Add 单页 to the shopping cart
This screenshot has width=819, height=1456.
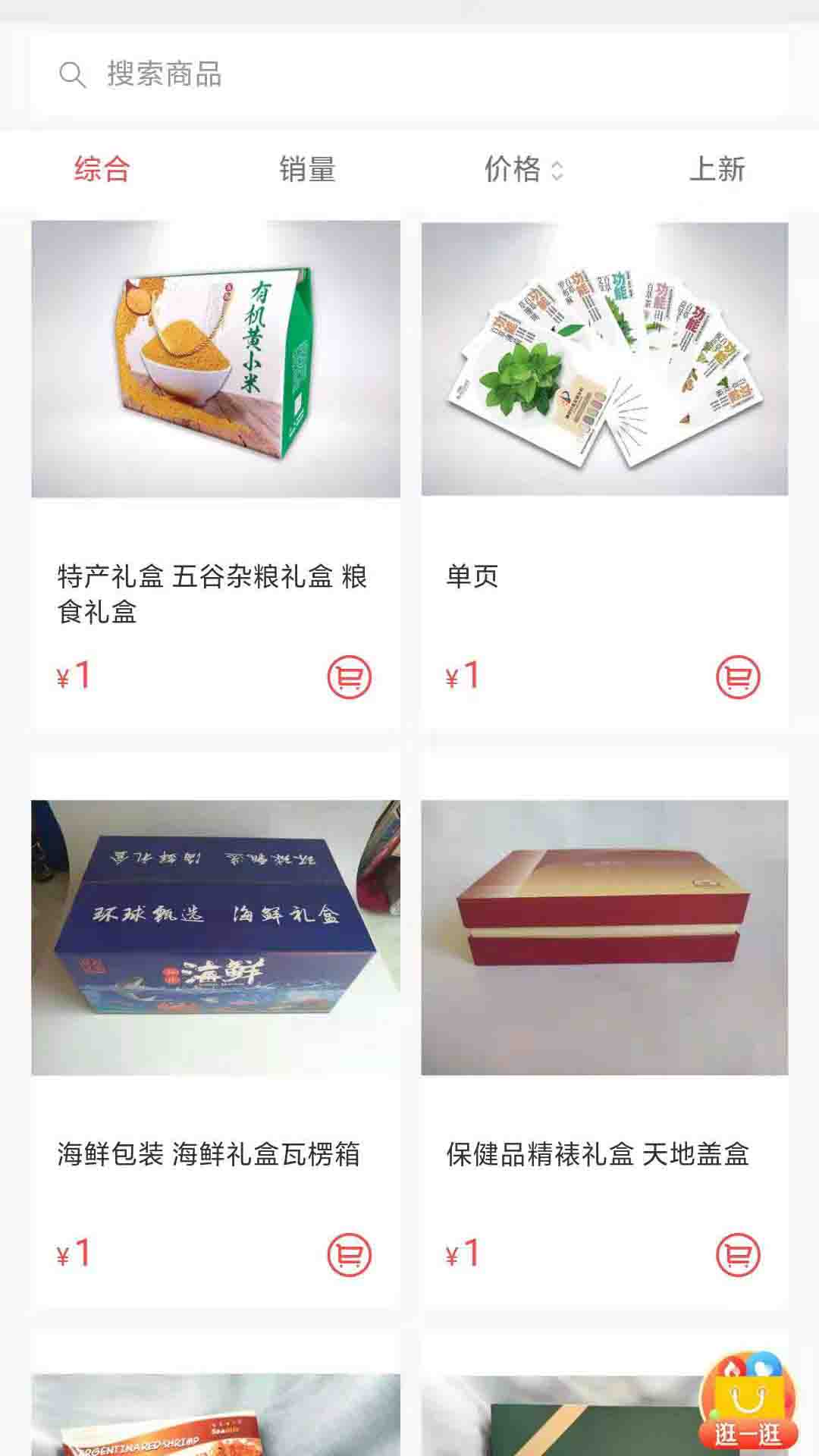point(738,676)
